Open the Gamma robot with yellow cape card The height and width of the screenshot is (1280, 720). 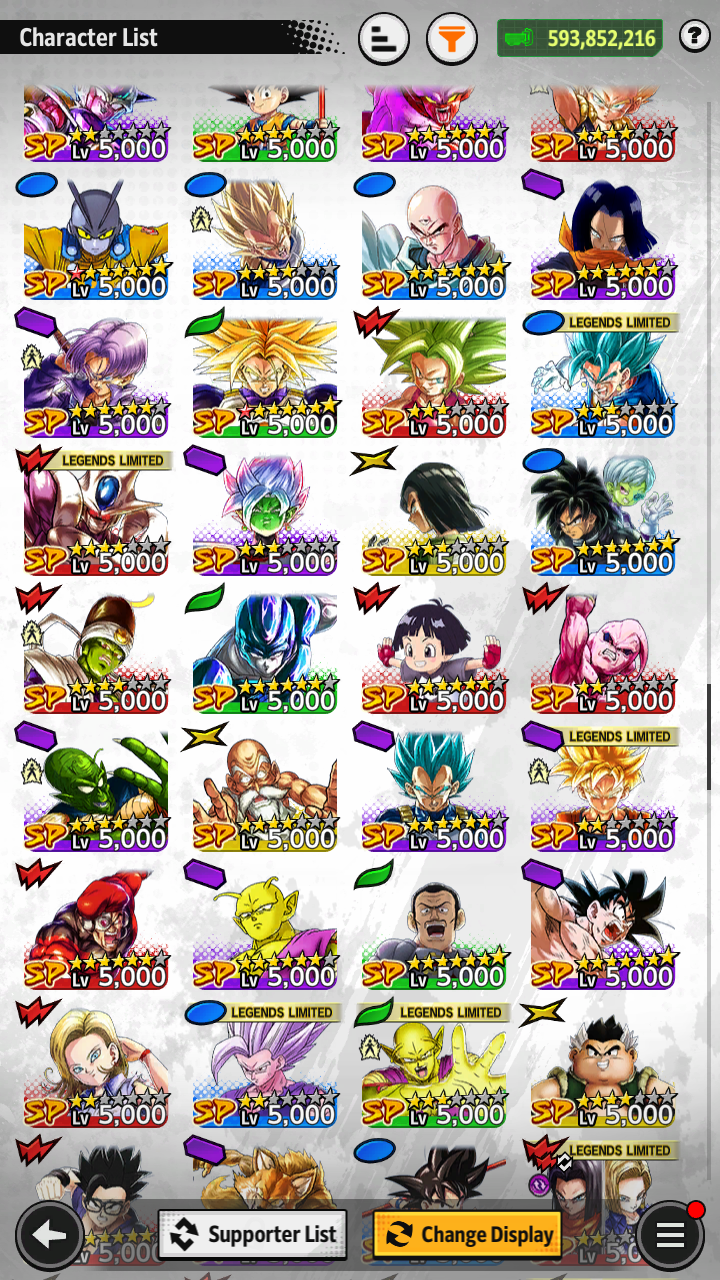[96, 238]
